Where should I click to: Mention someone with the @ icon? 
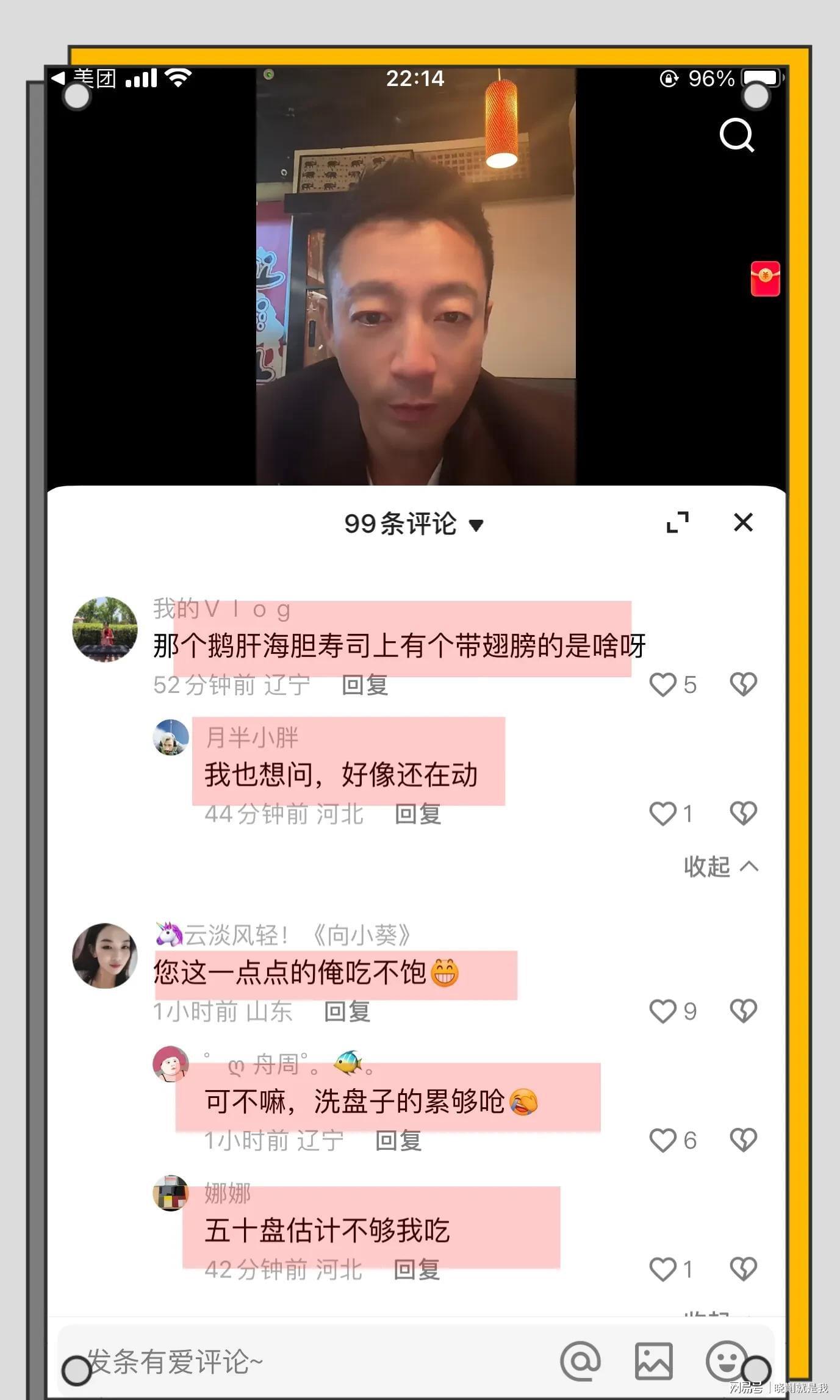tap(580, 1361)
